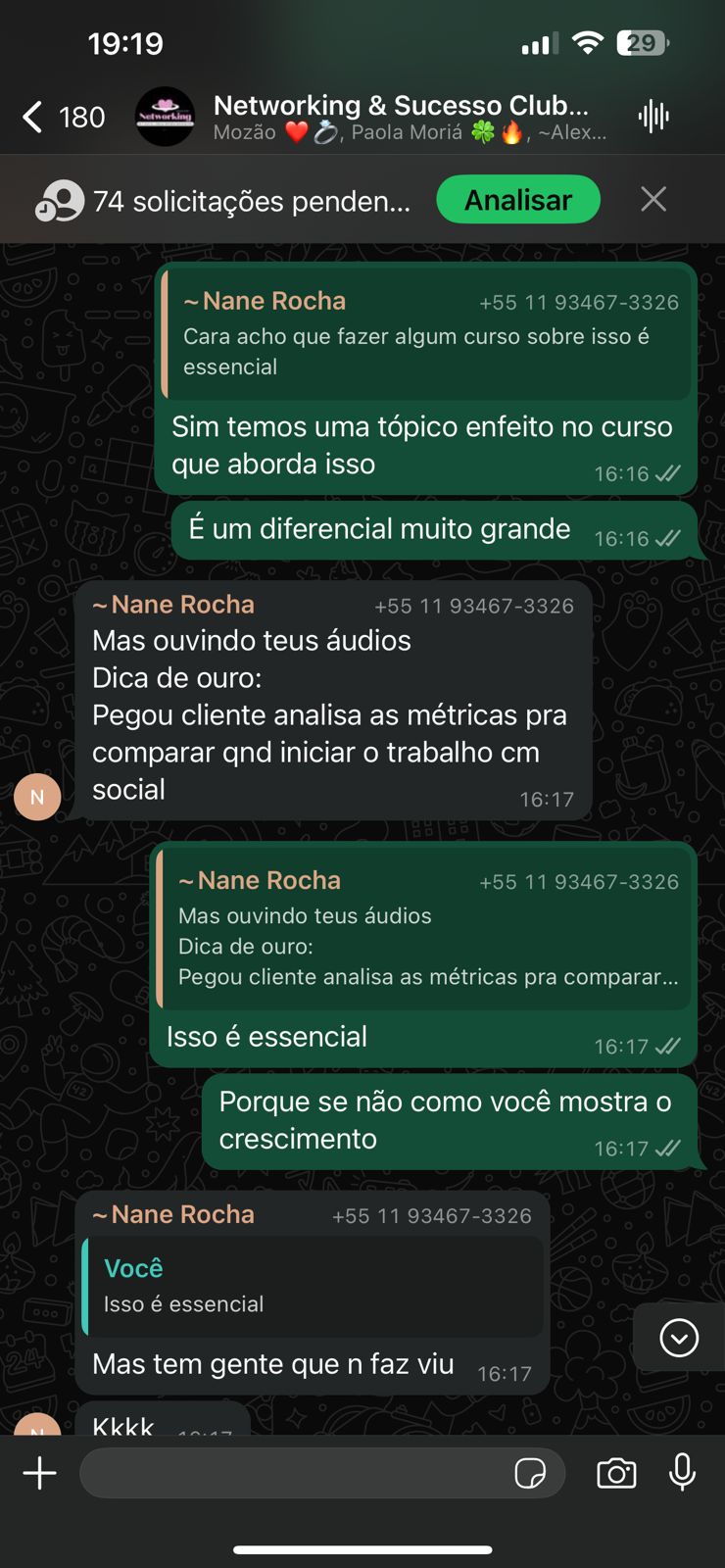Dismiss the pending requests banner with the X
Image resolution: width=725 pixels, height=1568 pixels.
[x=652, y=199]
